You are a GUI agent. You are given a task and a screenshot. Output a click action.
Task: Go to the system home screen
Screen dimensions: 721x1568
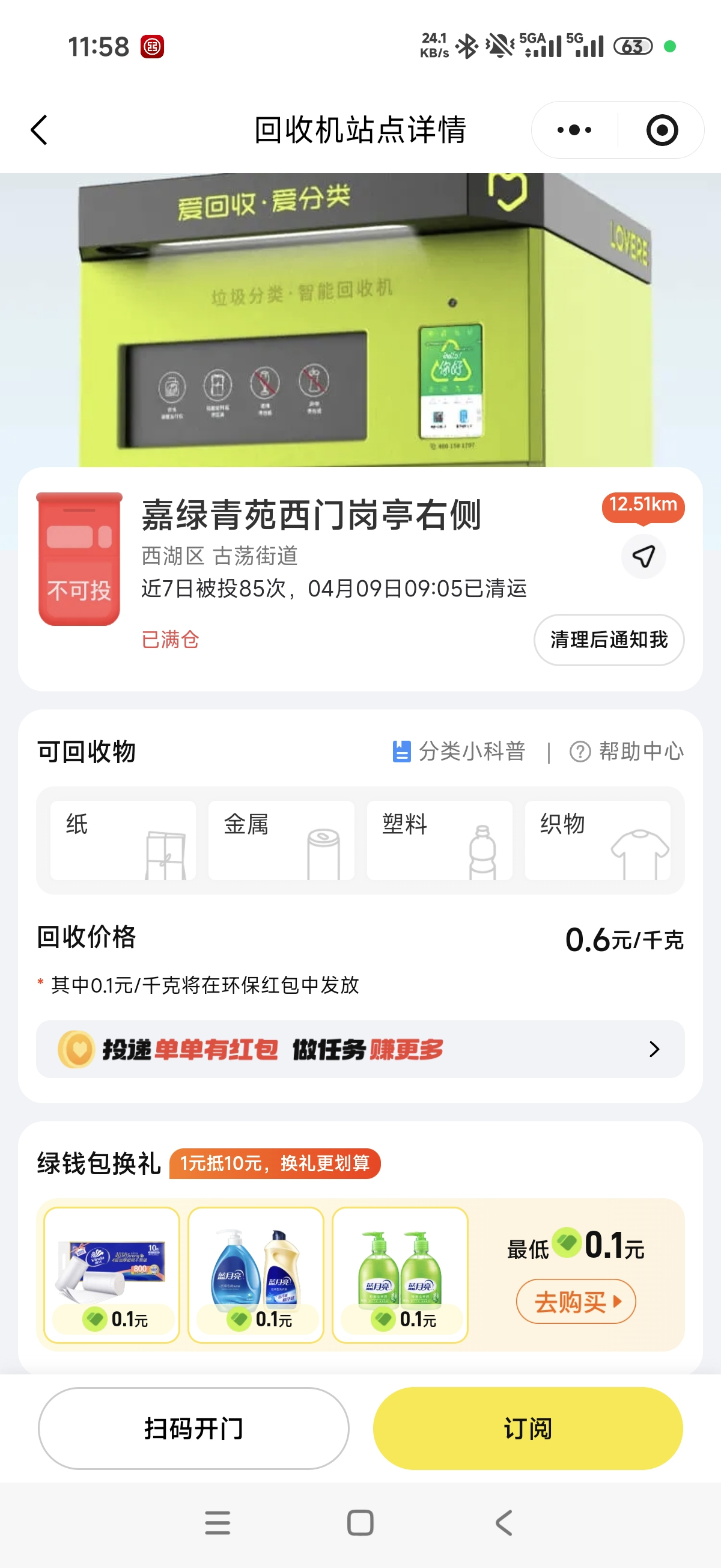pyautogui.click(x=360, y=1523)
